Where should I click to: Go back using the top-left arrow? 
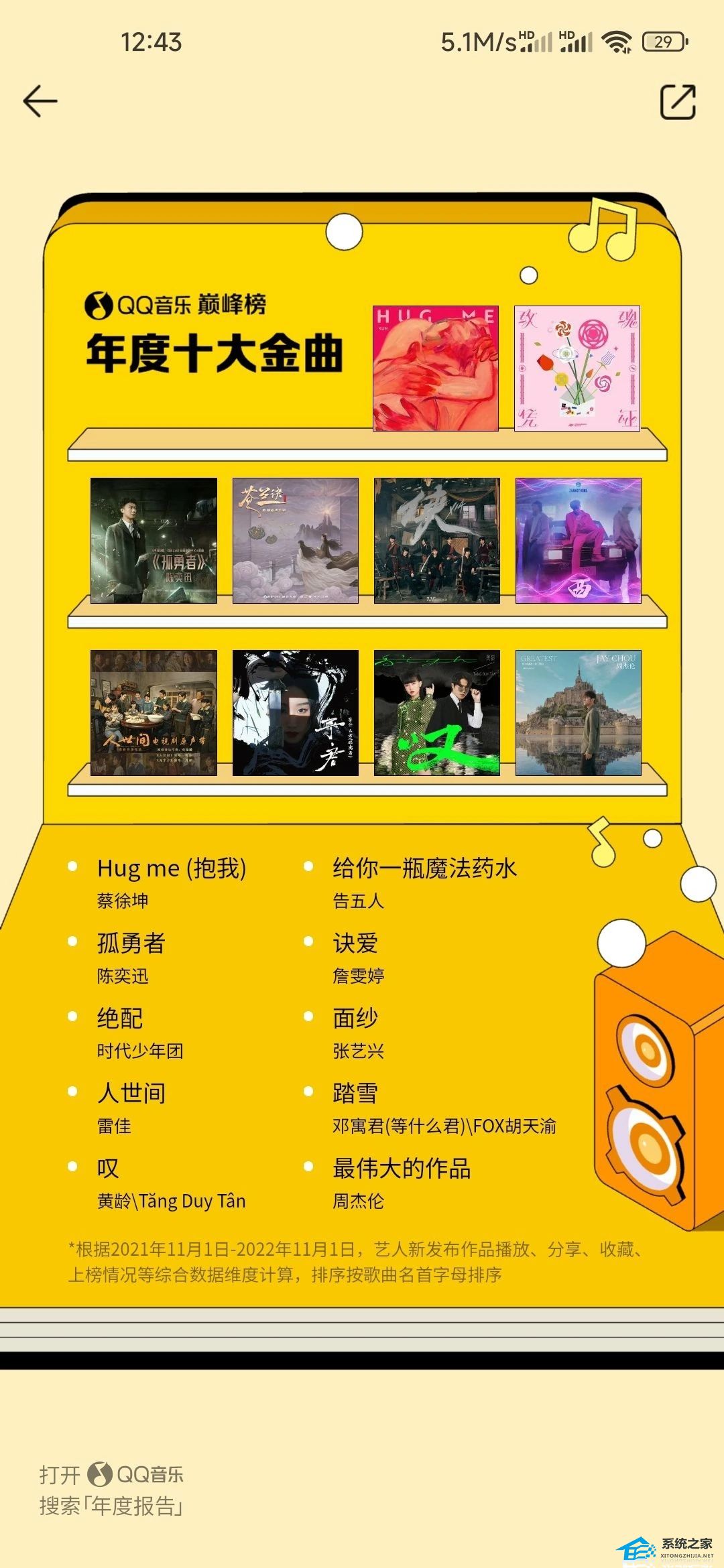[40, 102]
